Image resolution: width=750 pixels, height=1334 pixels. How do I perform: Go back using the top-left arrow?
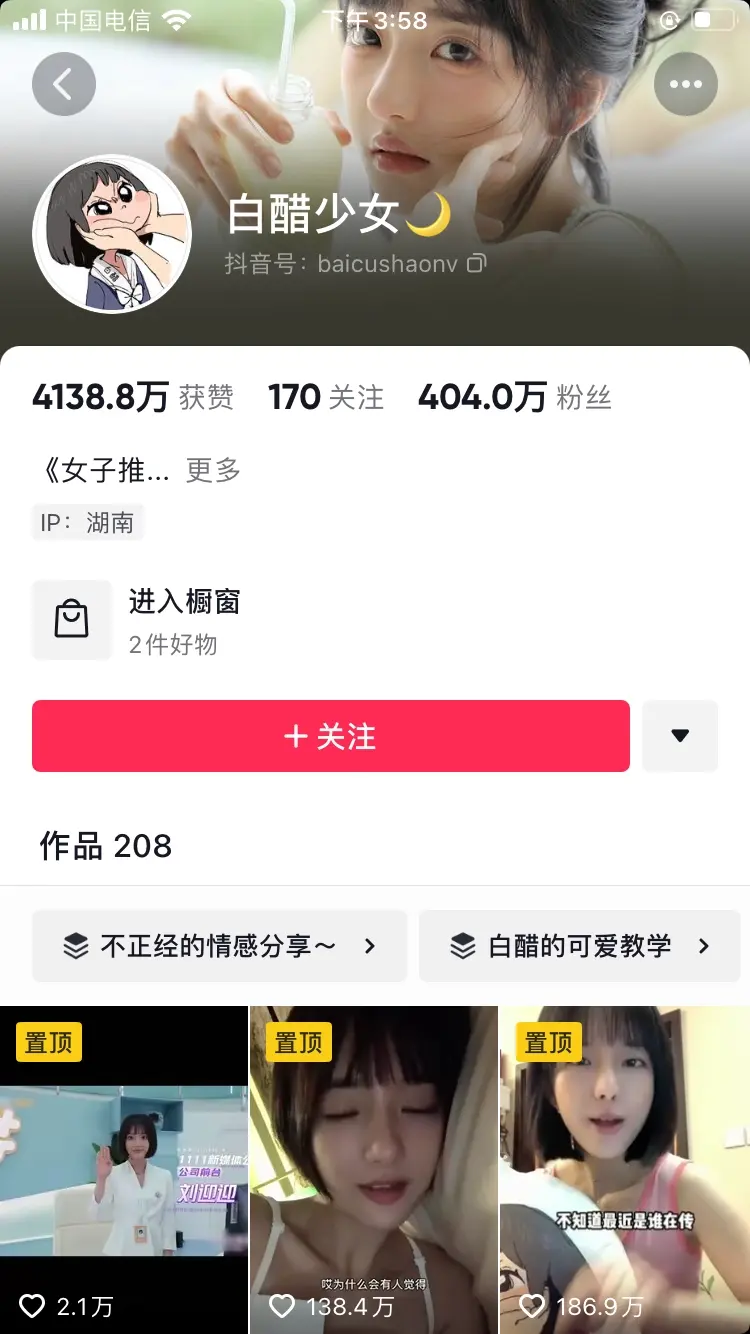click(x=64, y=84)
